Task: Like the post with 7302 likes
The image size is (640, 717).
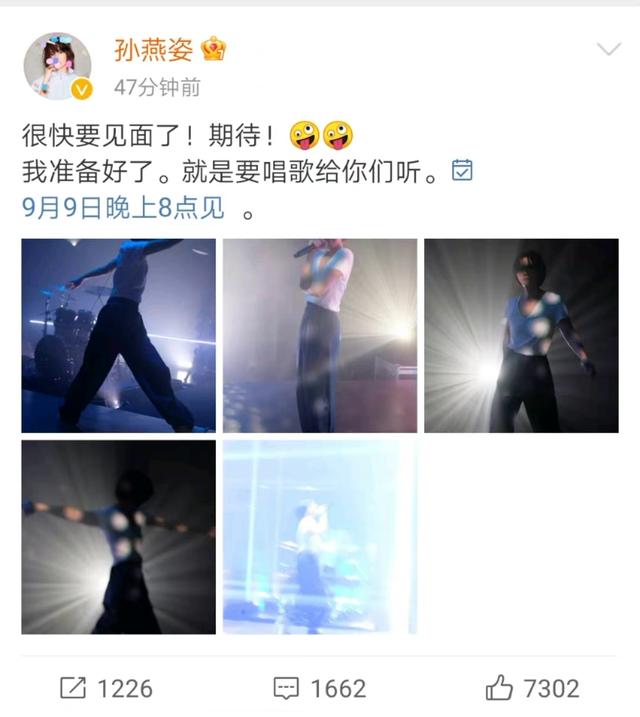Action: pos(531,688)
